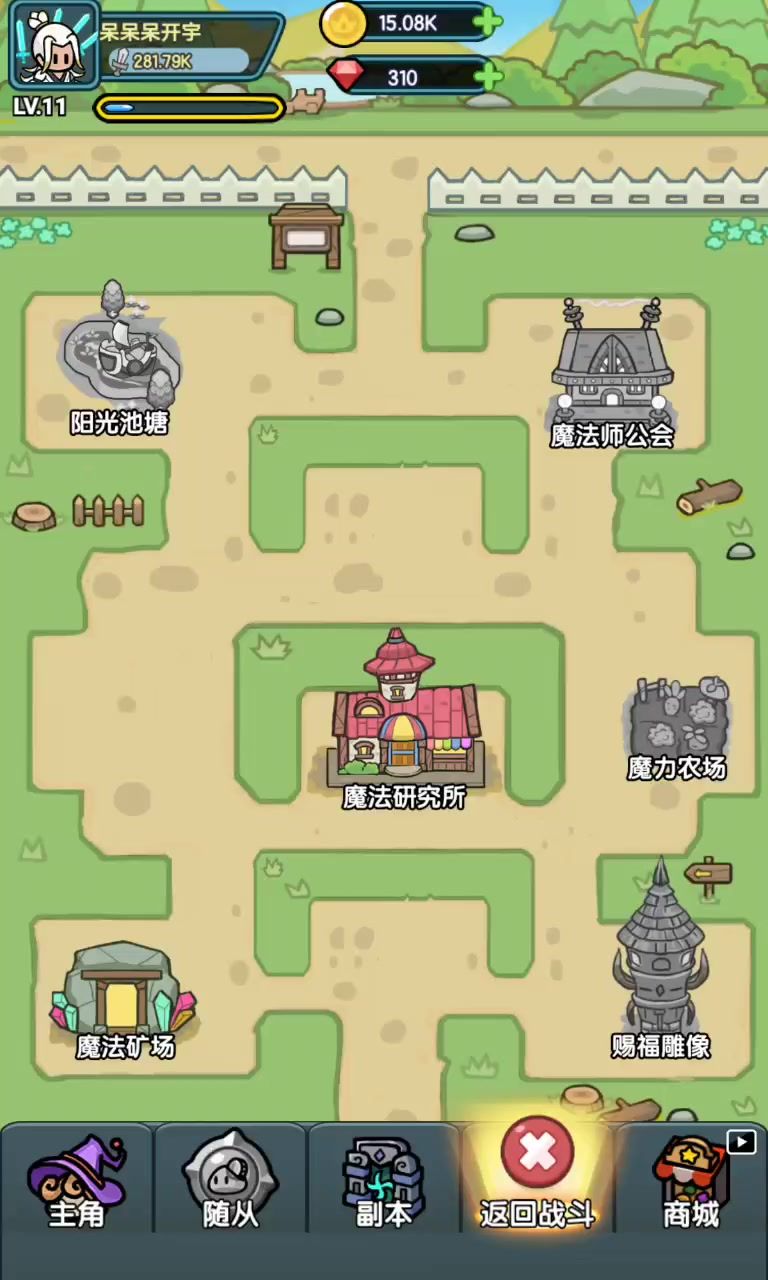Open the 魔法师公会 guild building
This screenshot has width=768, height=1280.
(612, 372)
